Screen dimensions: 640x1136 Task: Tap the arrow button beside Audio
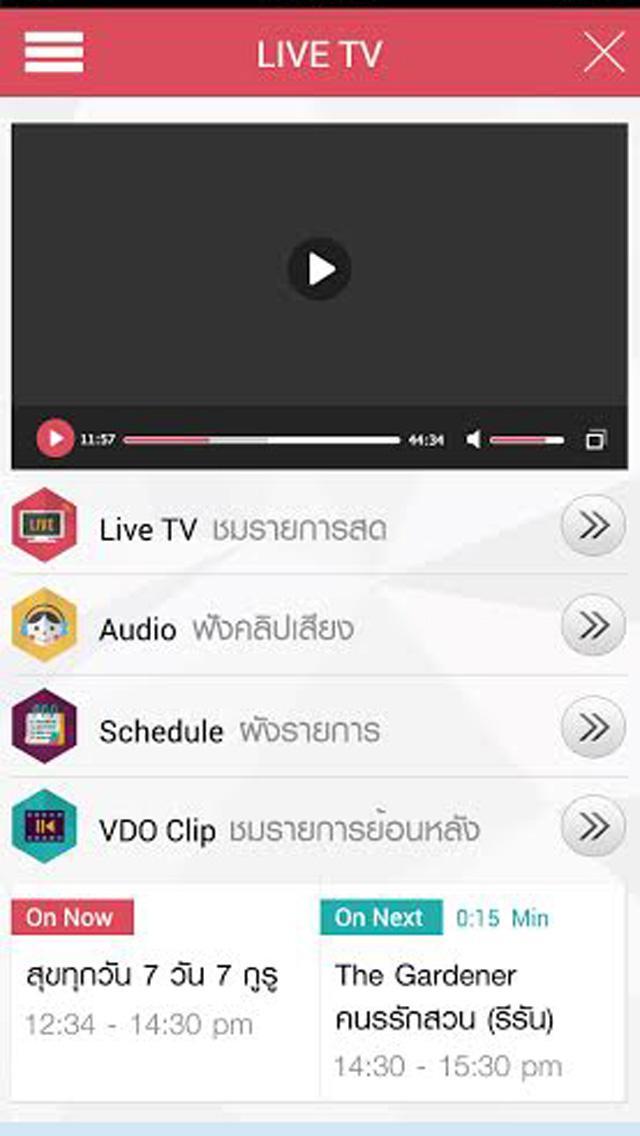coord(593,626)
